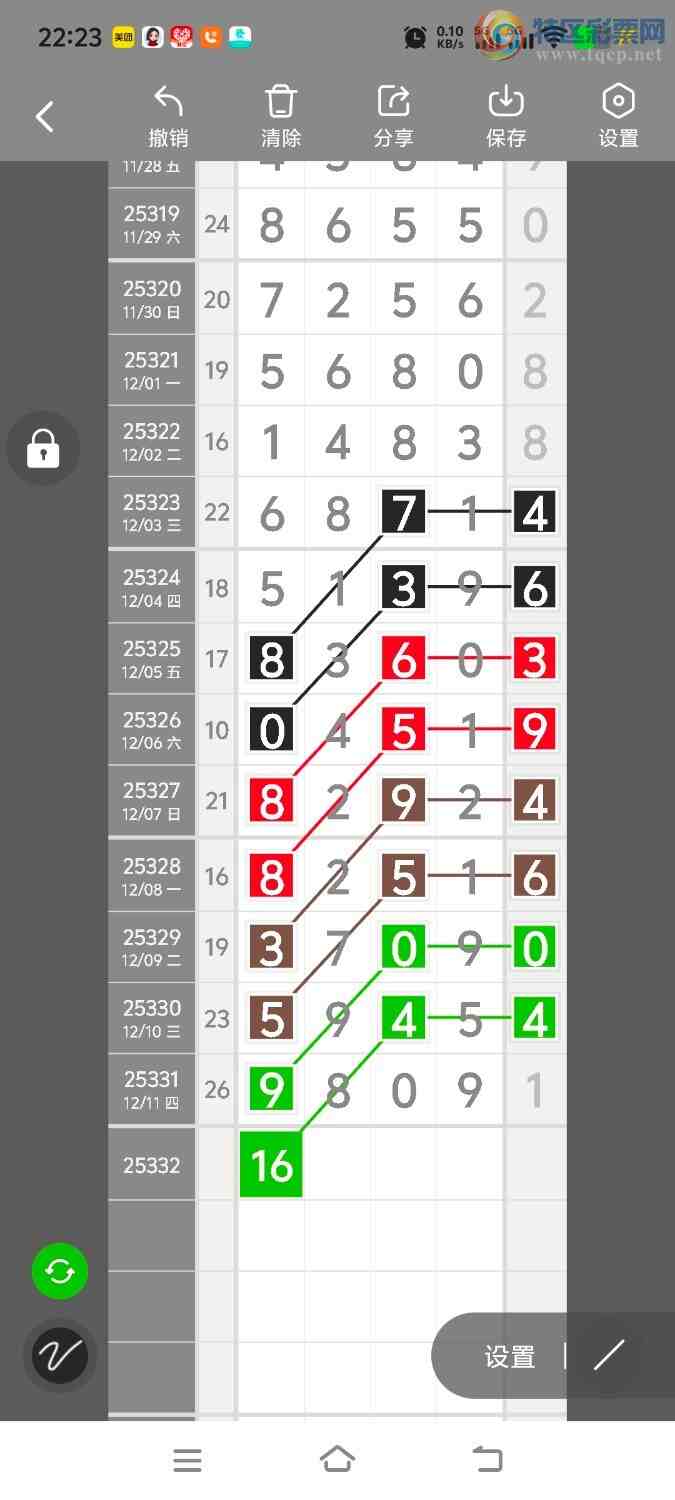Viewport: 675px width, 1500px height.
Task: Share the chart via 分享
Action: 394,117
